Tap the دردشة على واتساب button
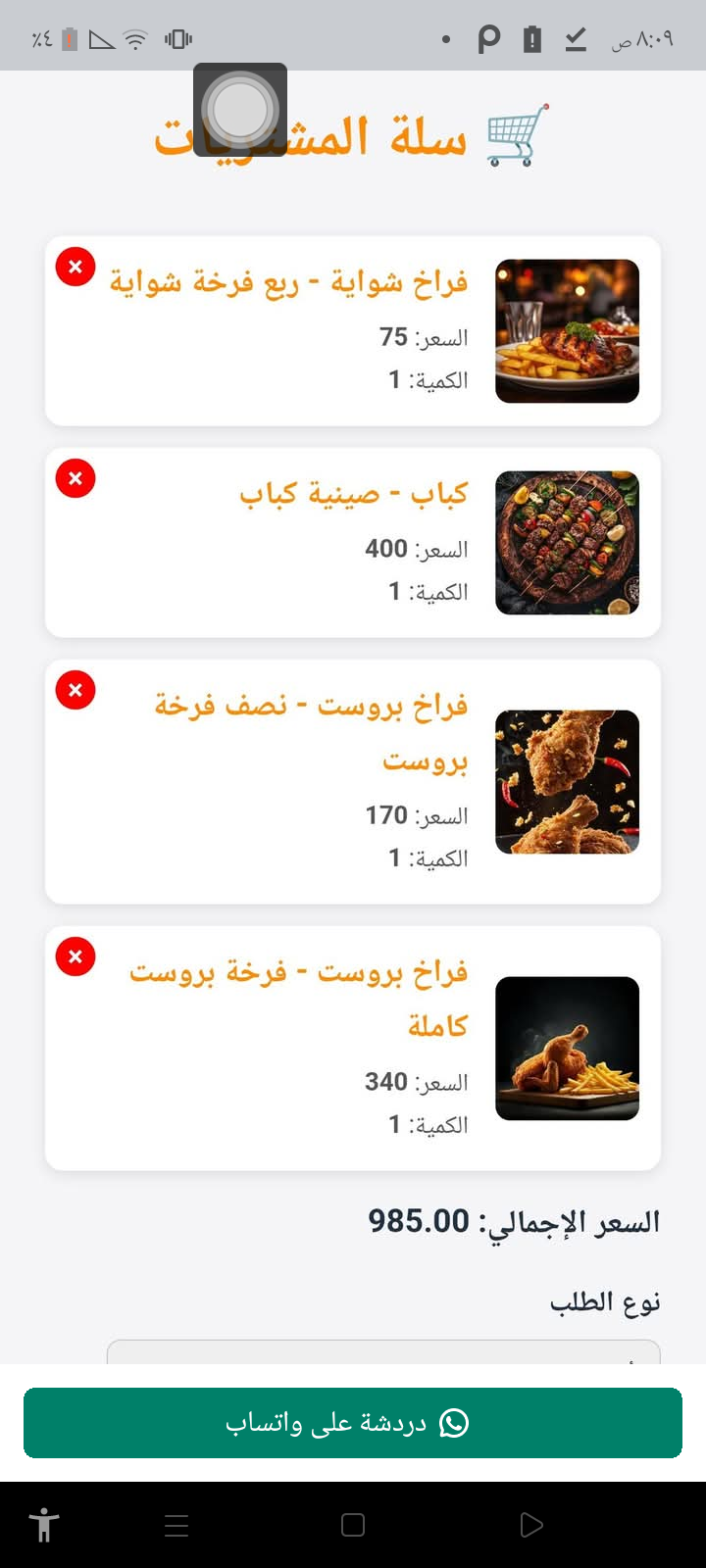Image resolution: width=706 pixels, height=1568 pixels. pos(353,1423)
